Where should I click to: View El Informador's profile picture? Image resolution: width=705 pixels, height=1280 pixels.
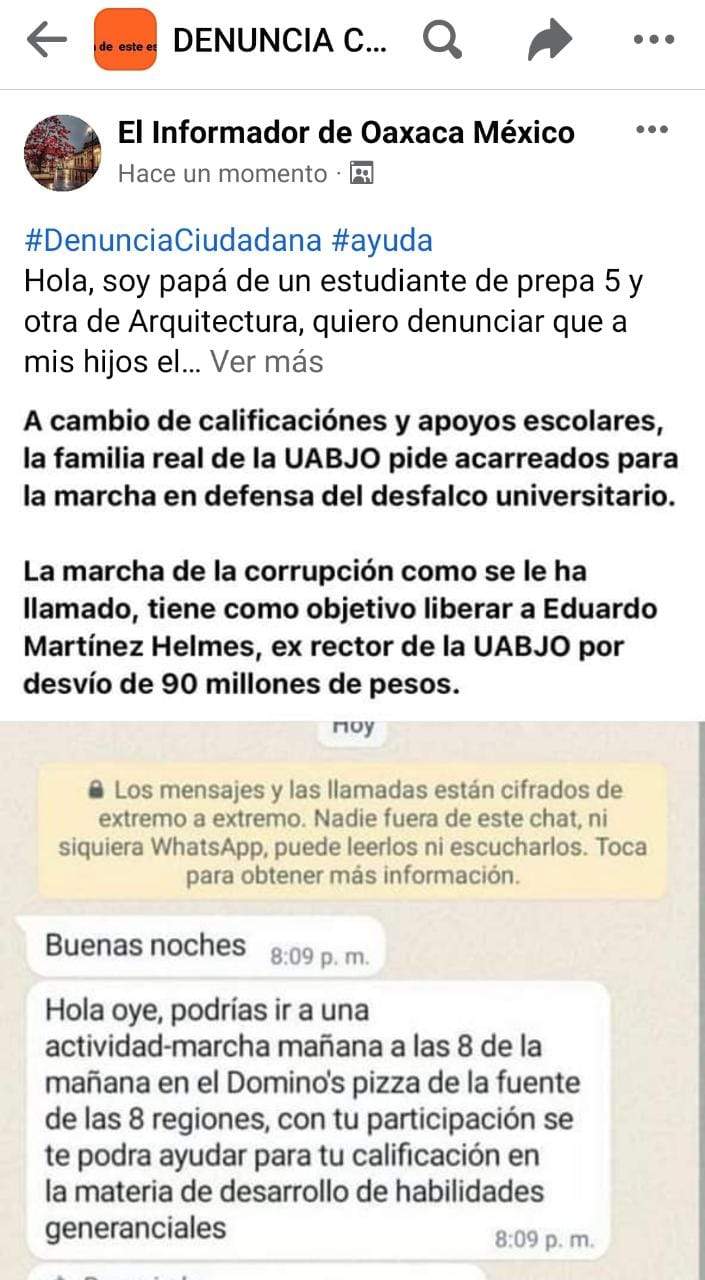pyautogui.click(x=62, y=153)
